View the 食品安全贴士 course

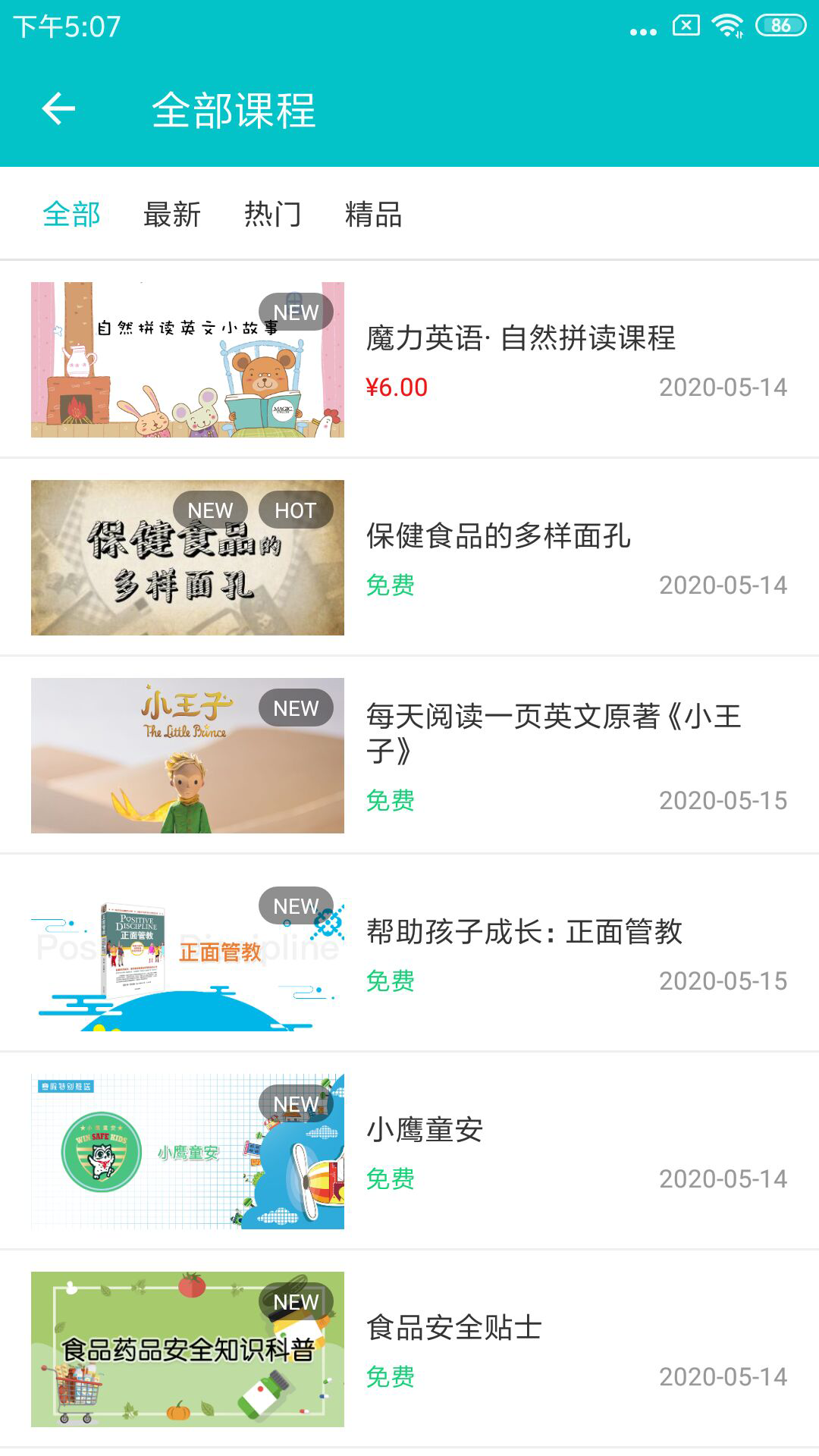pyautogui.click(x=453, y=1328)
